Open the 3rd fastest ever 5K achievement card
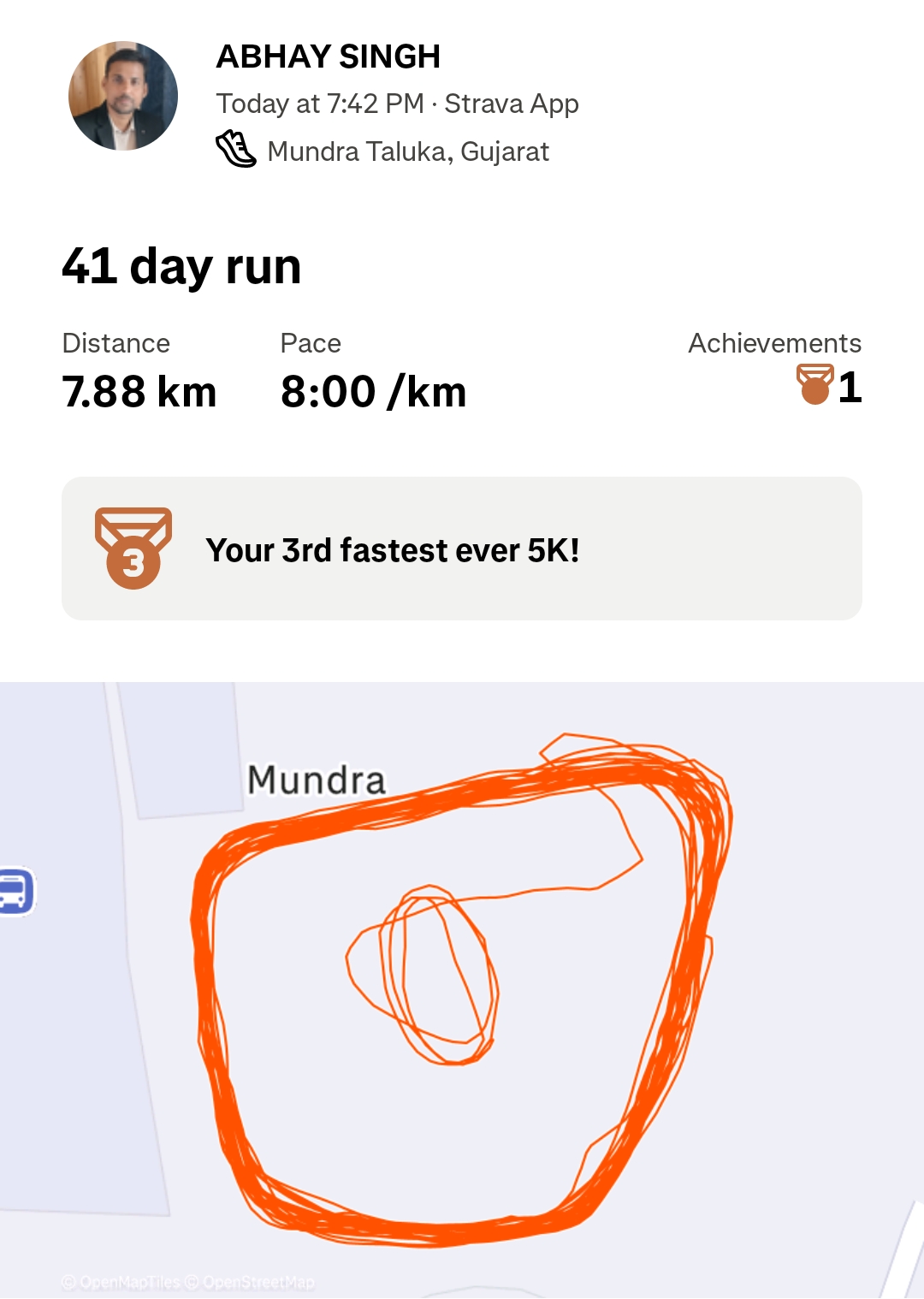Viewport: 924px width, 1299px height. pyautogui.click(x=461, y=549)
